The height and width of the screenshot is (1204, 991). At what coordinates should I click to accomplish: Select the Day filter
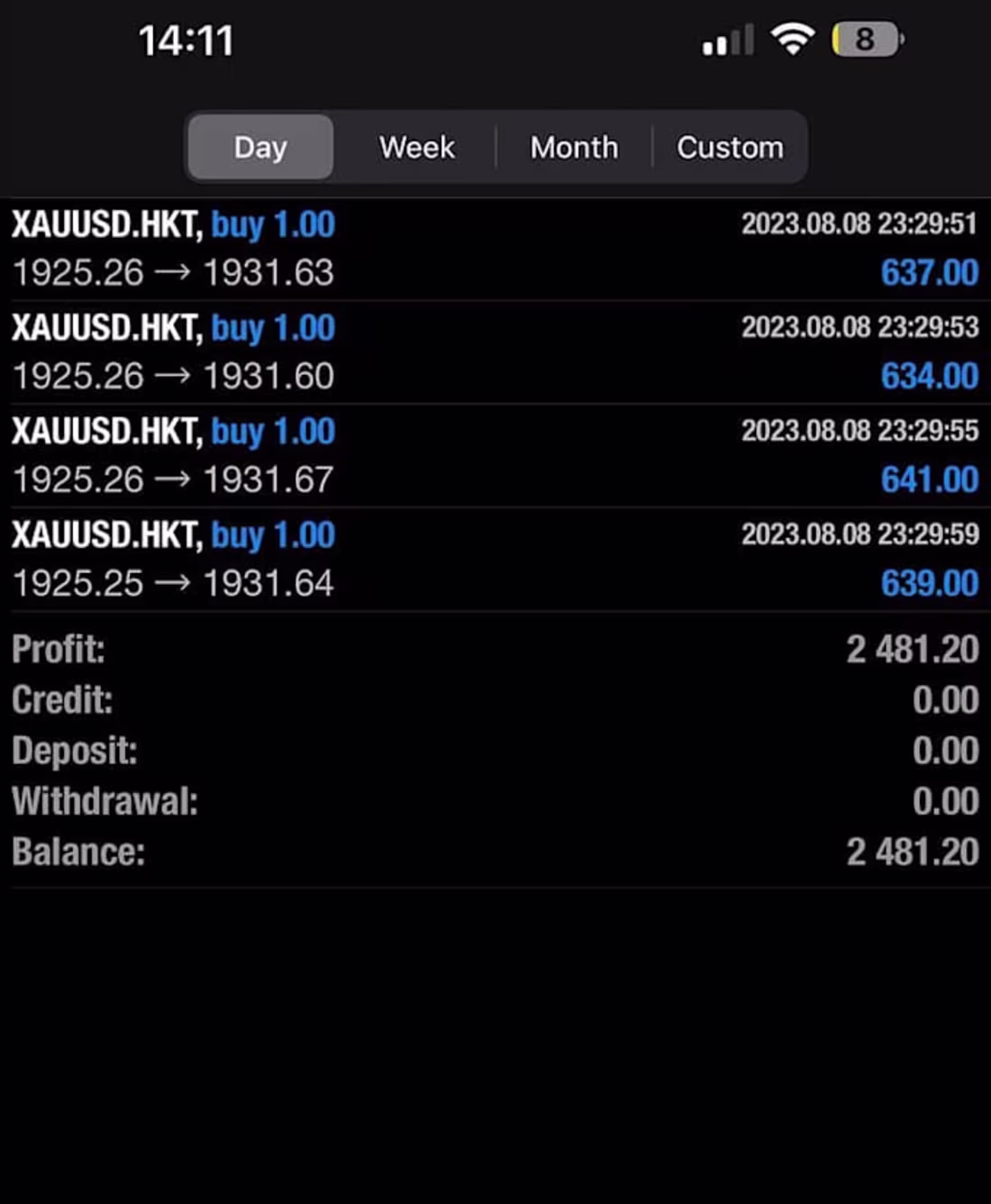pos(259,147)
